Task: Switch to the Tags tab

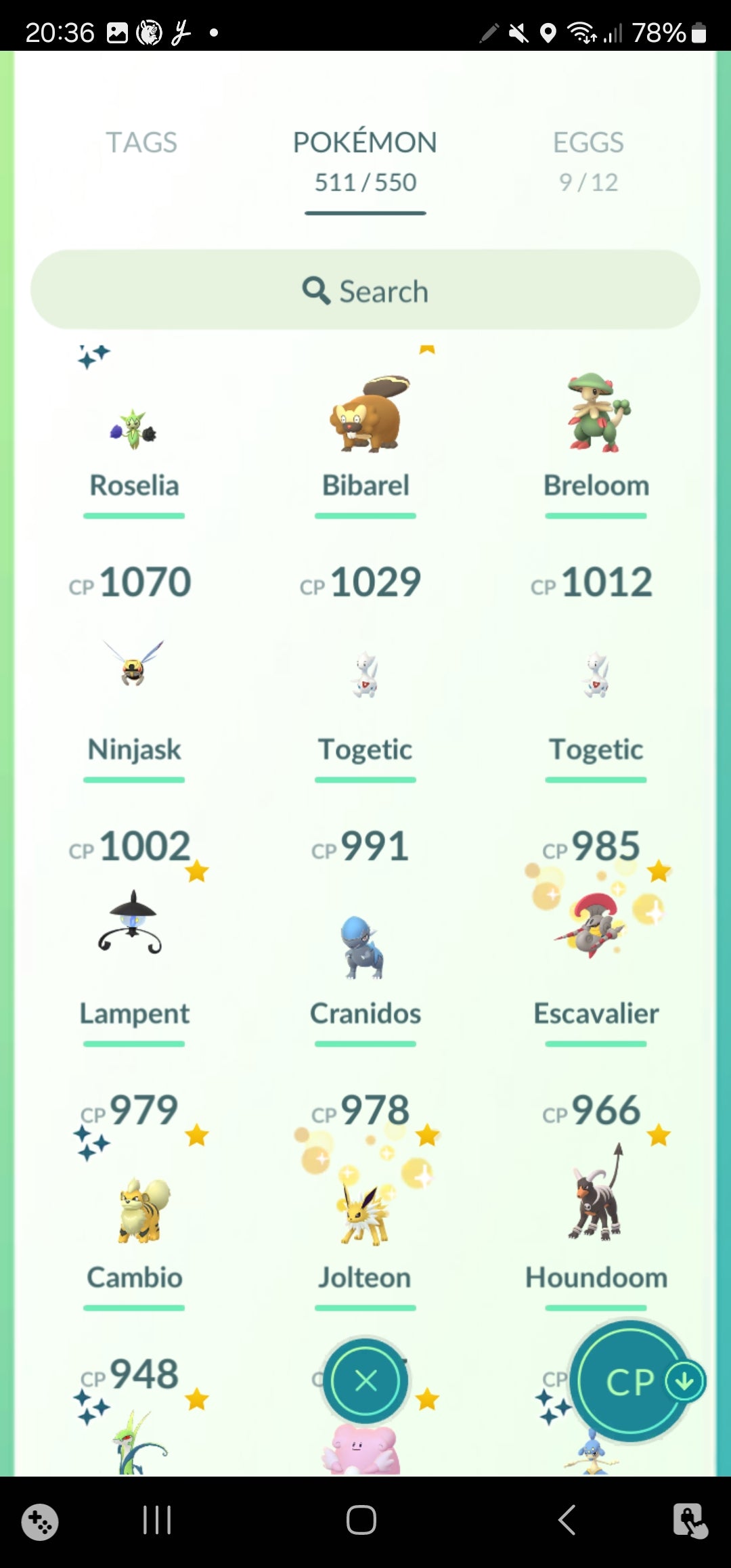Action: click(141, 143)
